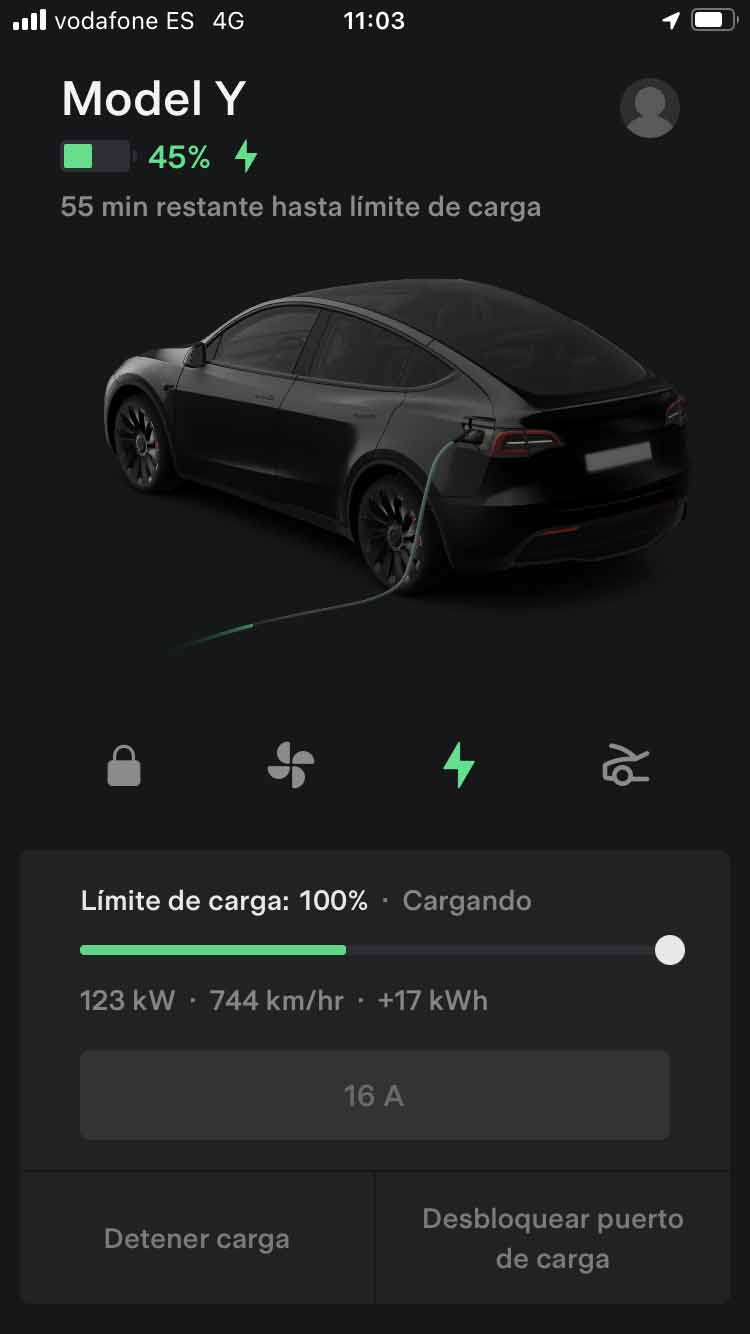Tap Desbloquear puerto de carga

(x=552, y=1238)
